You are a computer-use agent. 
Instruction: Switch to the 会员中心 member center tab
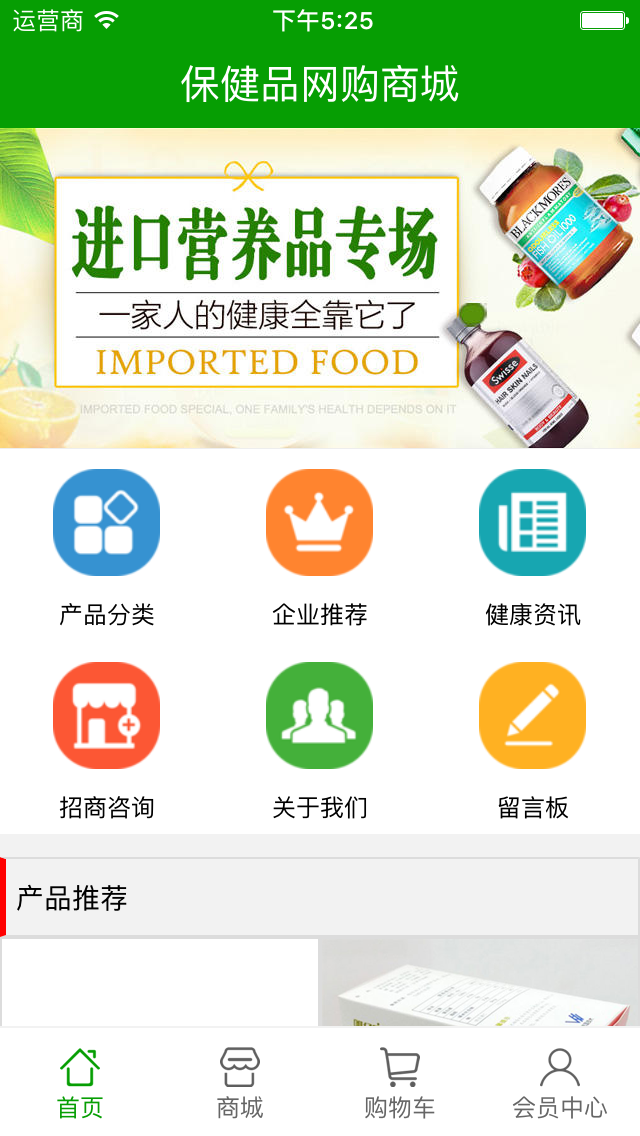point(560,1082)
